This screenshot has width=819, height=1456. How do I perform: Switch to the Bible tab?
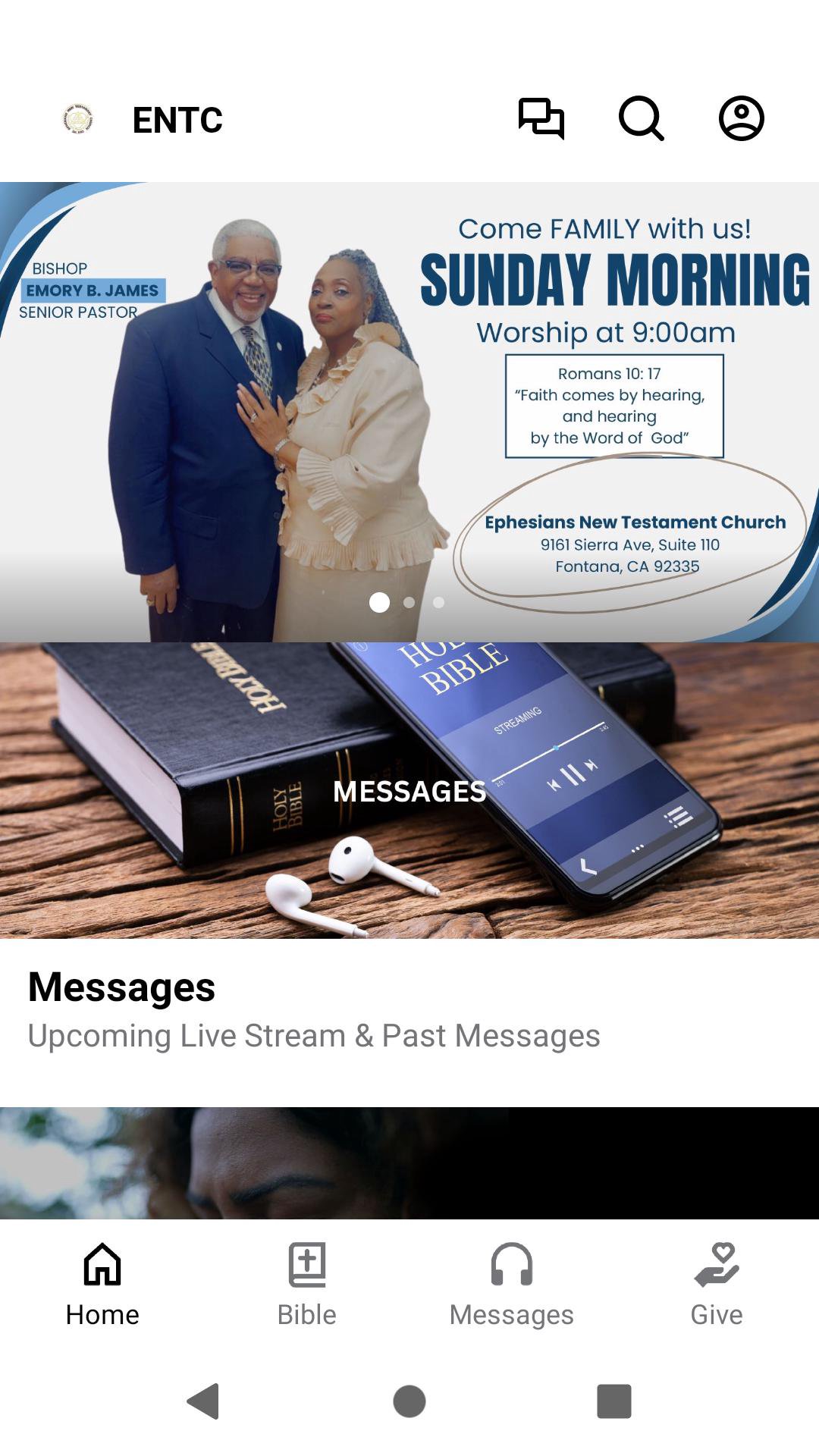[x=306, y=1283]
